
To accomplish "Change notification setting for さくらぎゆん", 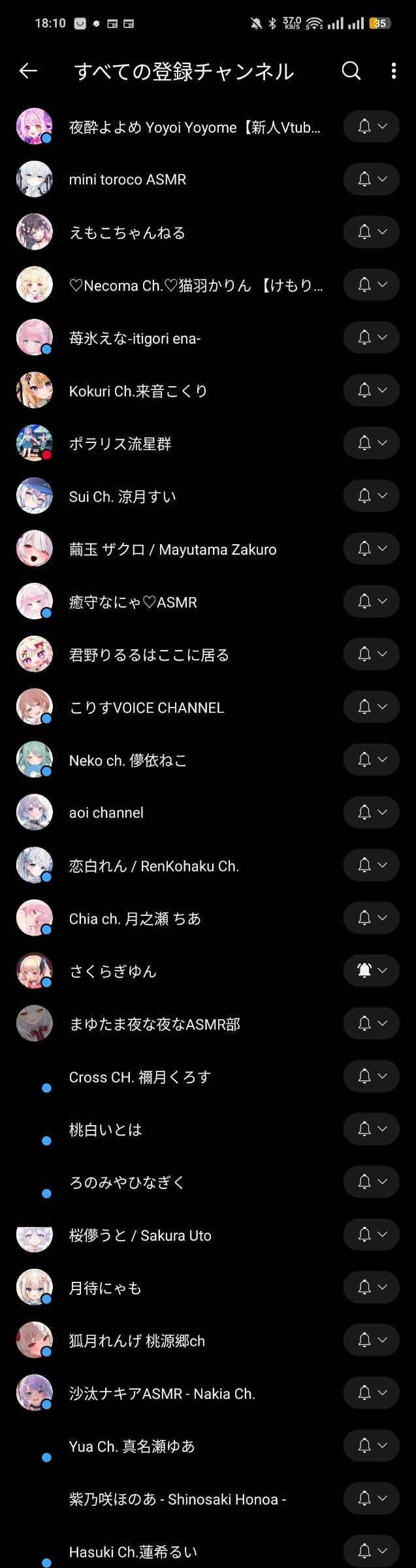I will pos(372,971).
